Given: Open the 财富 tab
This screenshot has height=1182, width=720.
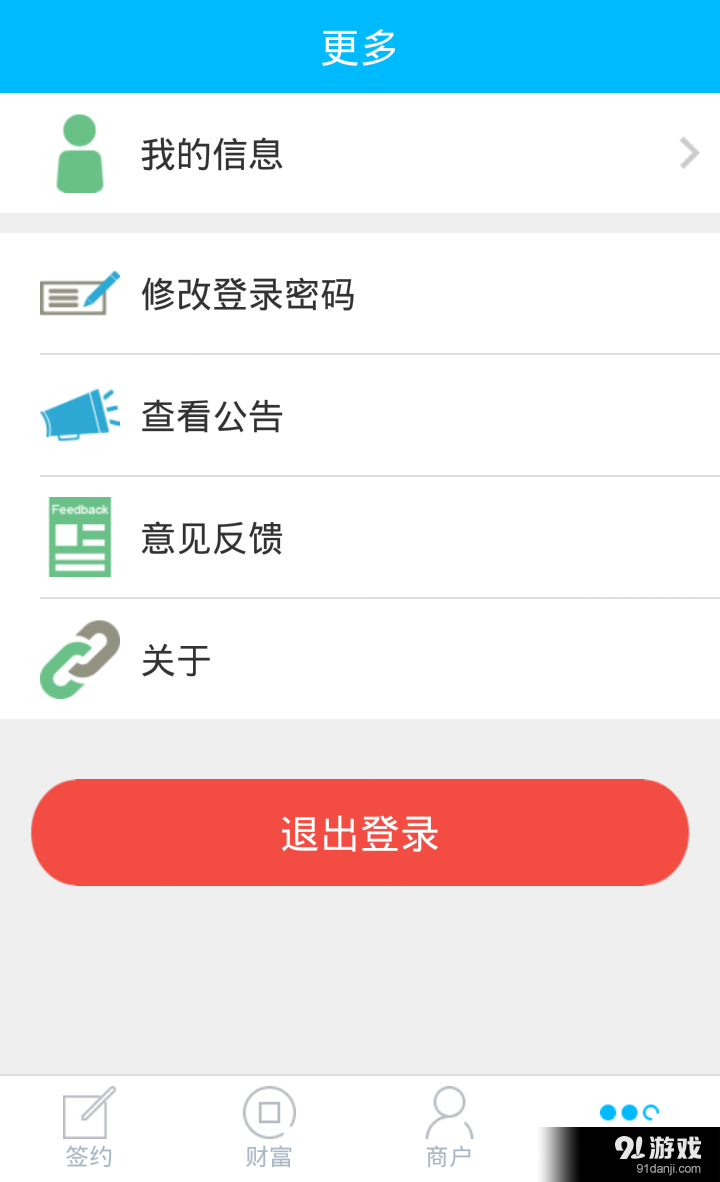Looking at the screenshot, I should click(x=268, y=1128).
